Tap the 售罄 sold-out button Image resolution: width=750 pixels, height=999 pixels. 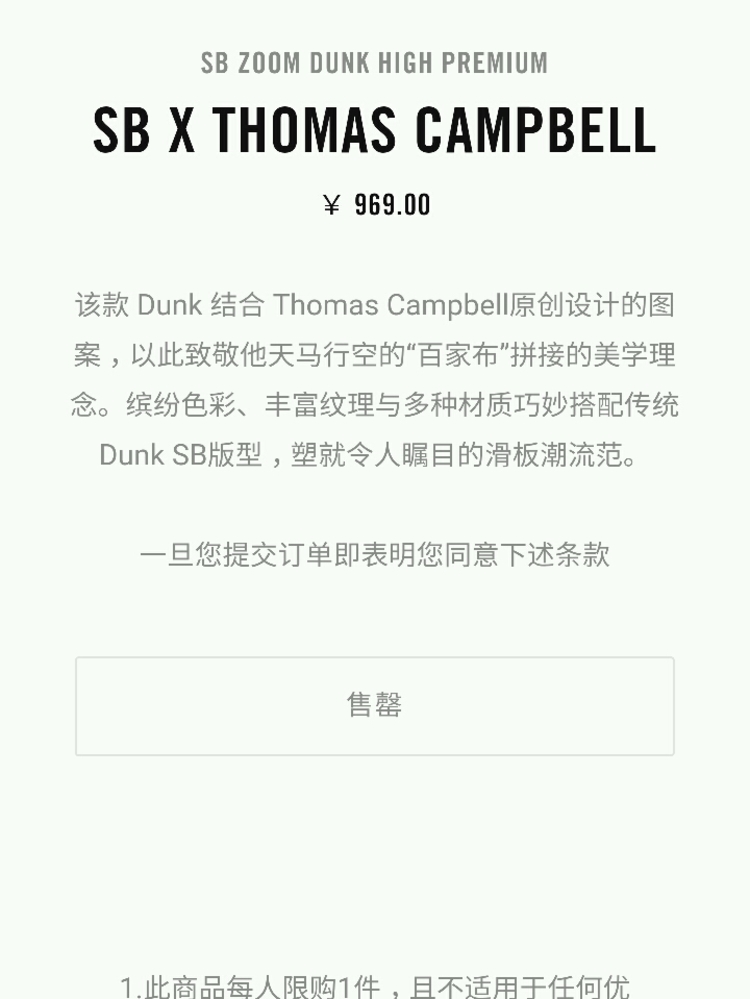pos(374,706)
